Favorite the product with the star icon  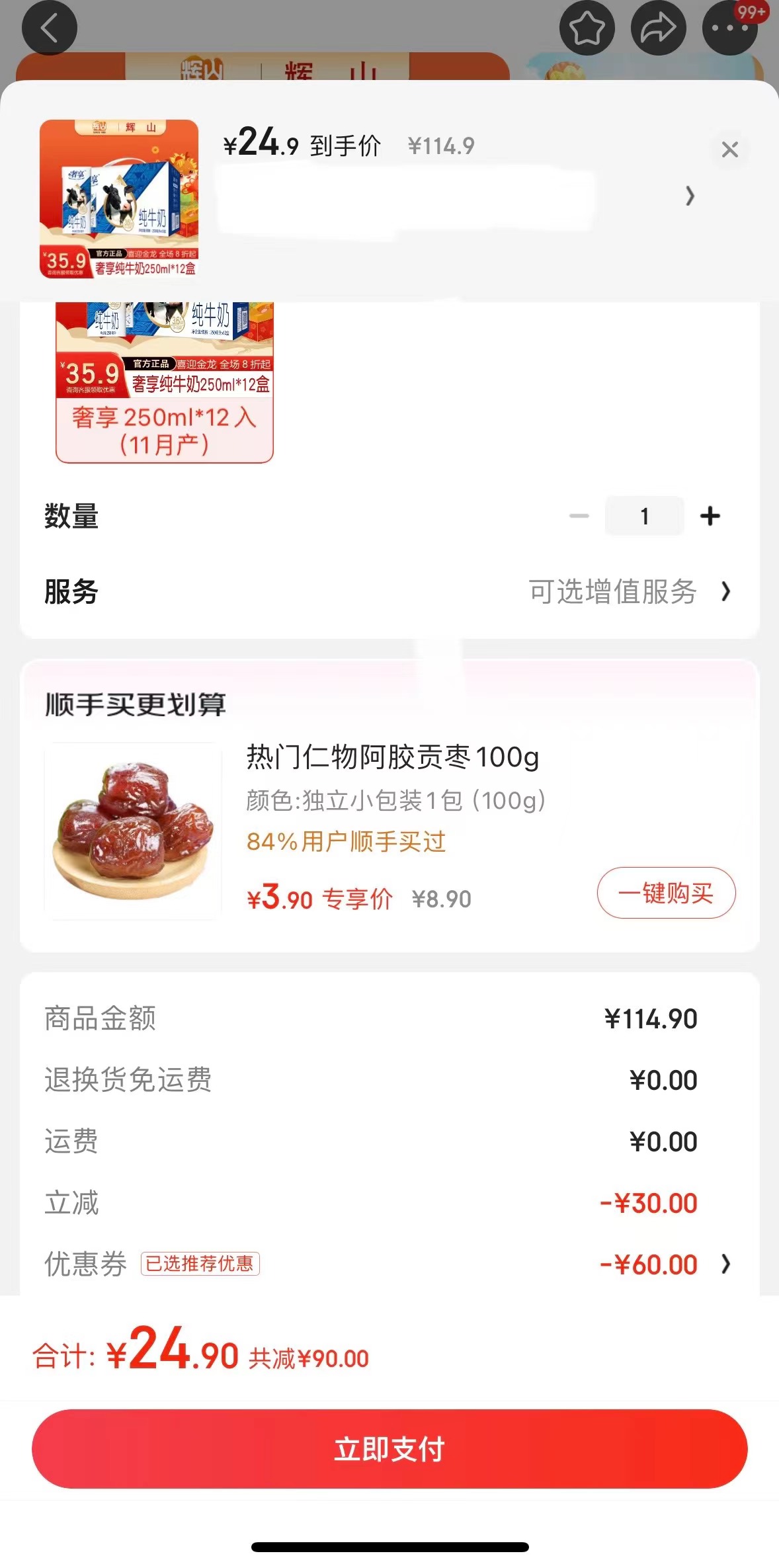point(587,28)
